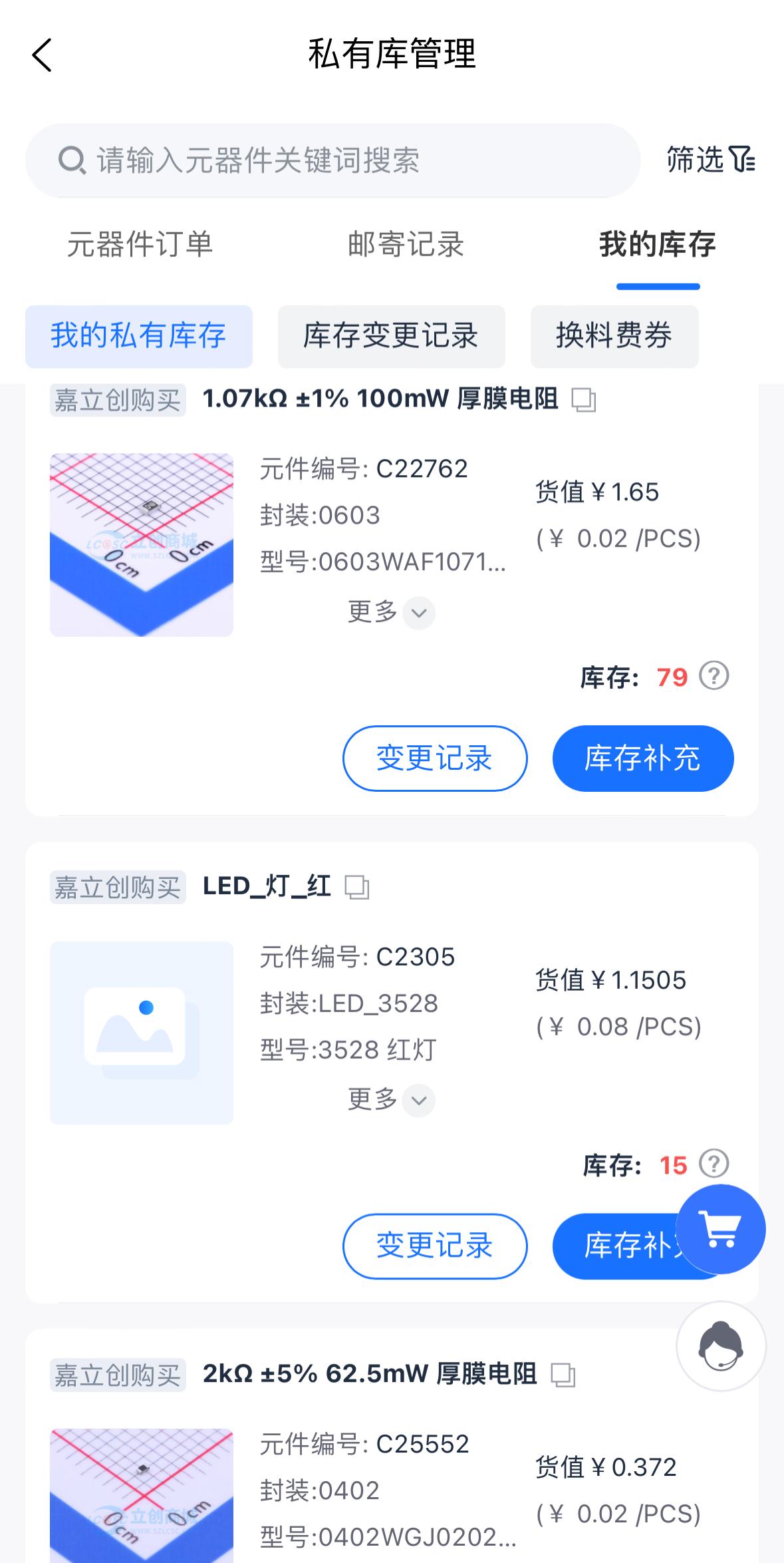
Task: Tap the 请输入元器件关键词搜索 search field
Action: click(x=332, y=160)
